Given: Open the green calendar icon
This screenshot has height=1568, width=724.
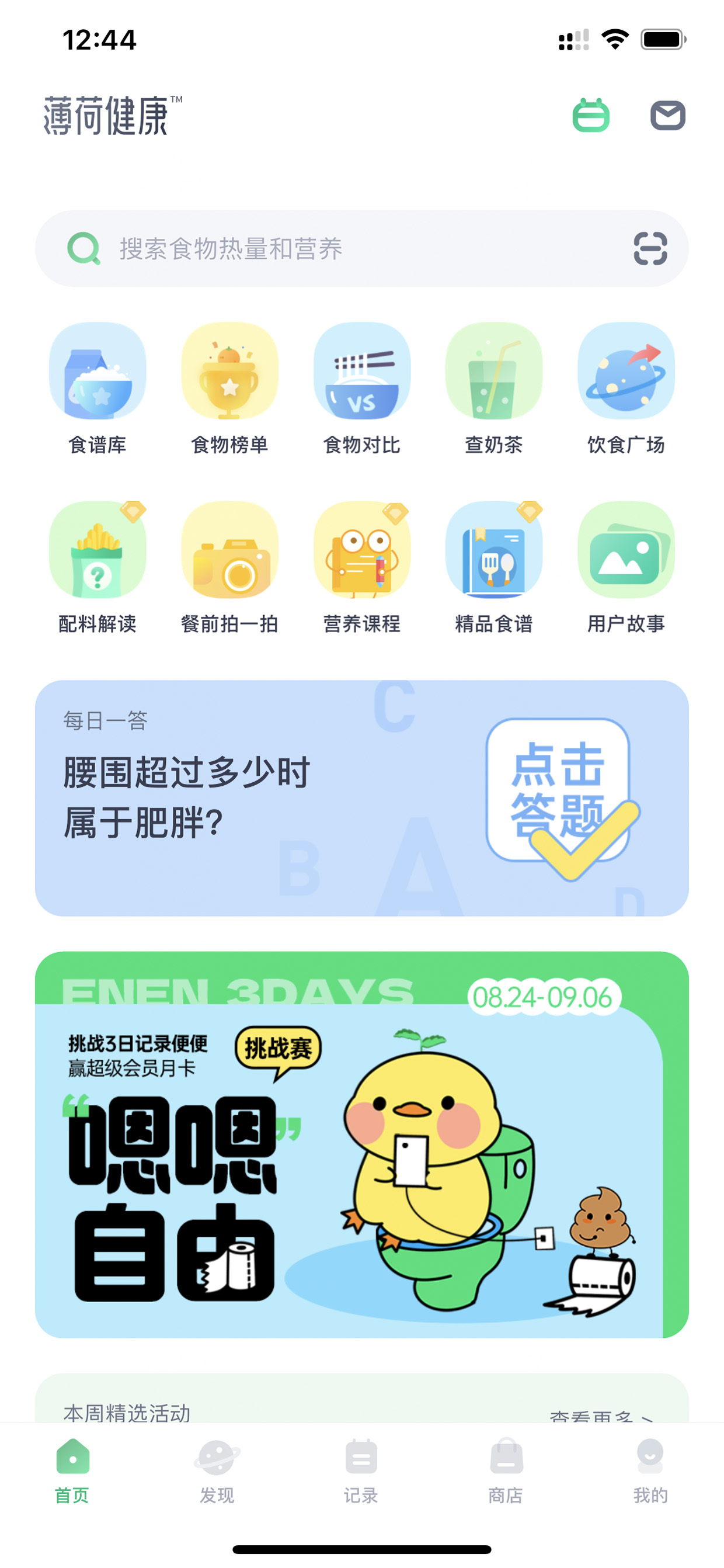Looking at the screenshot, I should click(591, 115).
